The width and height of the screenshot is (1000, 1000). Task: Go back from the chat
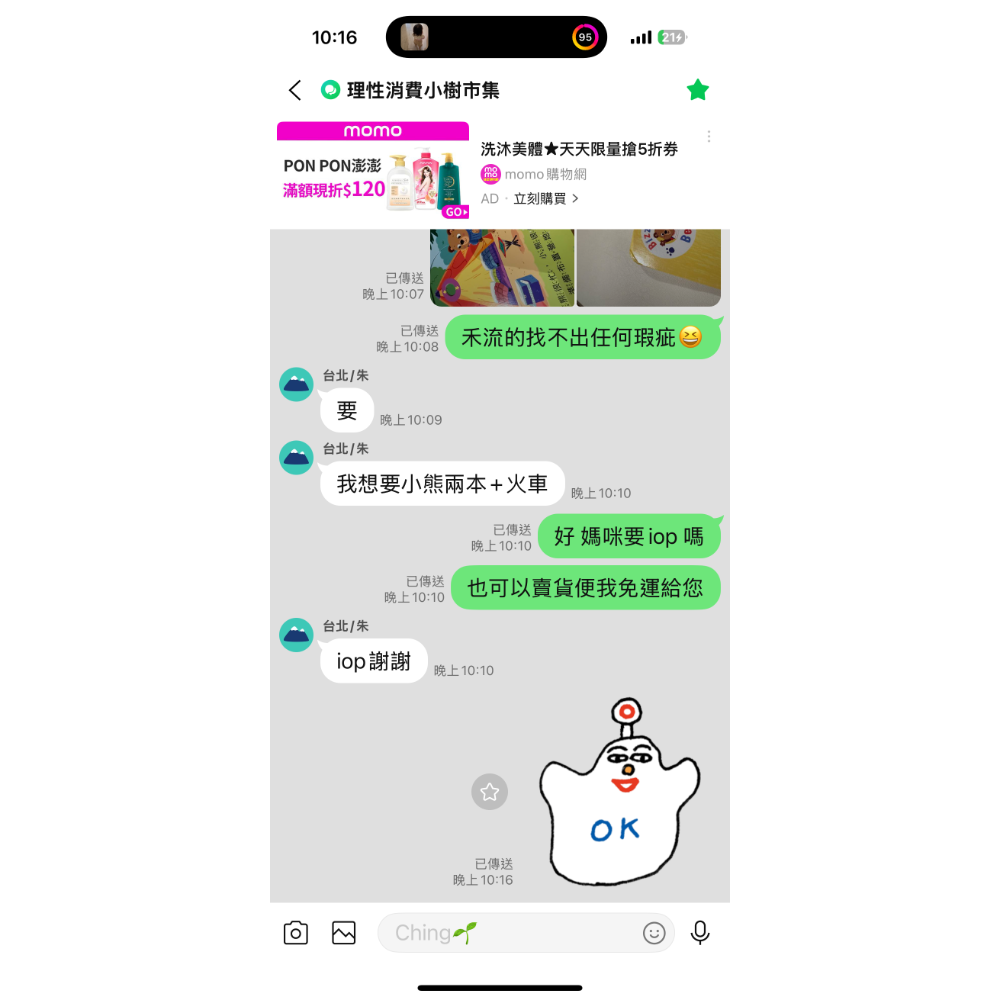coord(295,91)
